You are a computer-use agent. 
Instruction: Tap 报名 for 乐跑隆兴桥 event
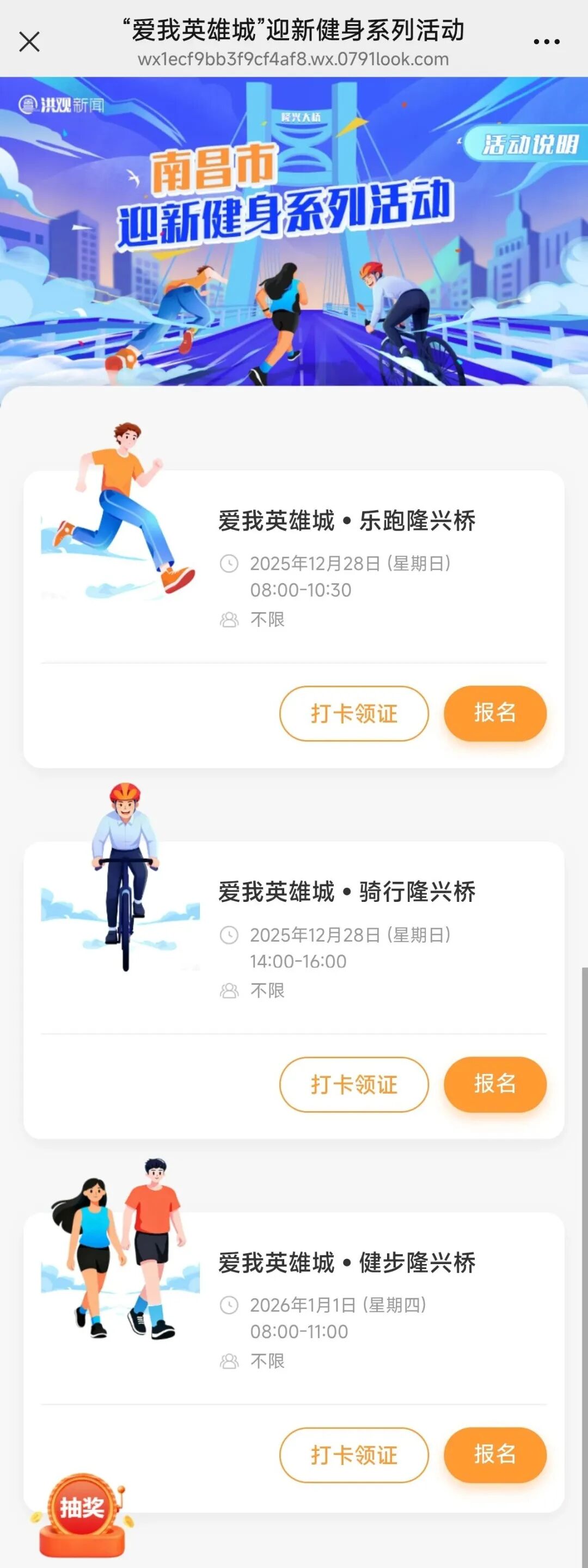click(494, 713)
